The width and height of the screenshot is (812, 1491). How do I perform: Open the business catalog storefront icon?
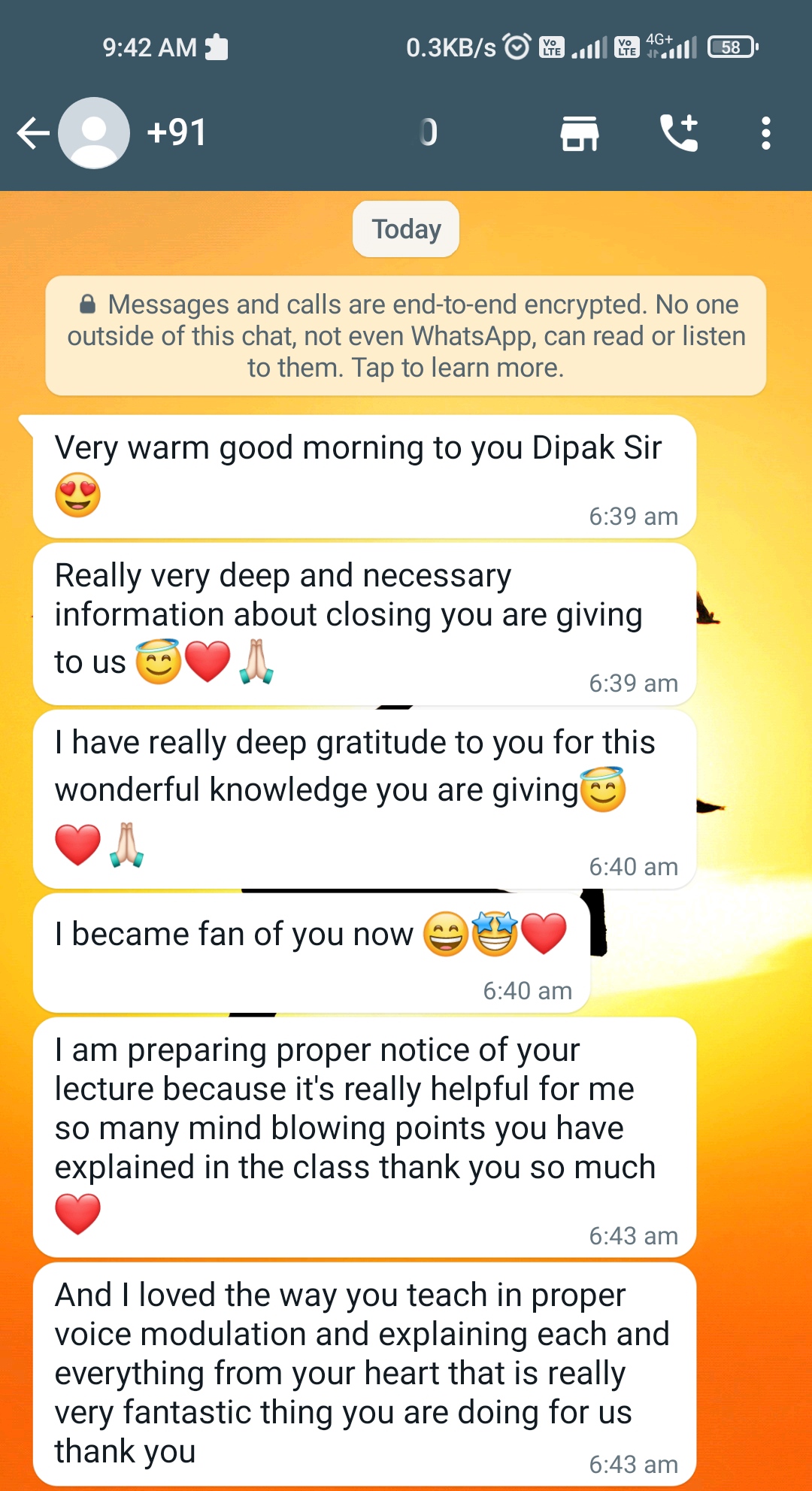579,134
